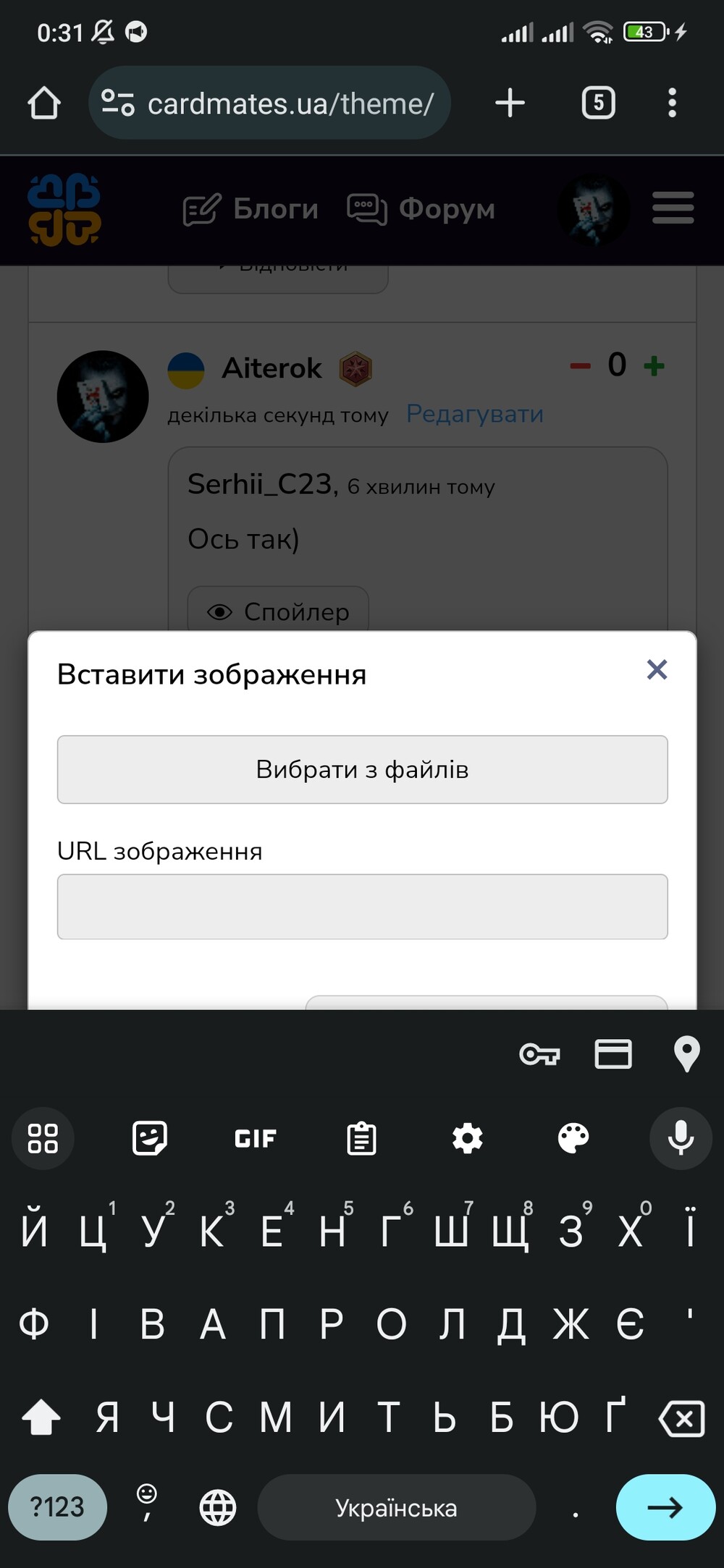Open the GIF keyboard panel
724x1568 pixels.
click(255, 1139)
